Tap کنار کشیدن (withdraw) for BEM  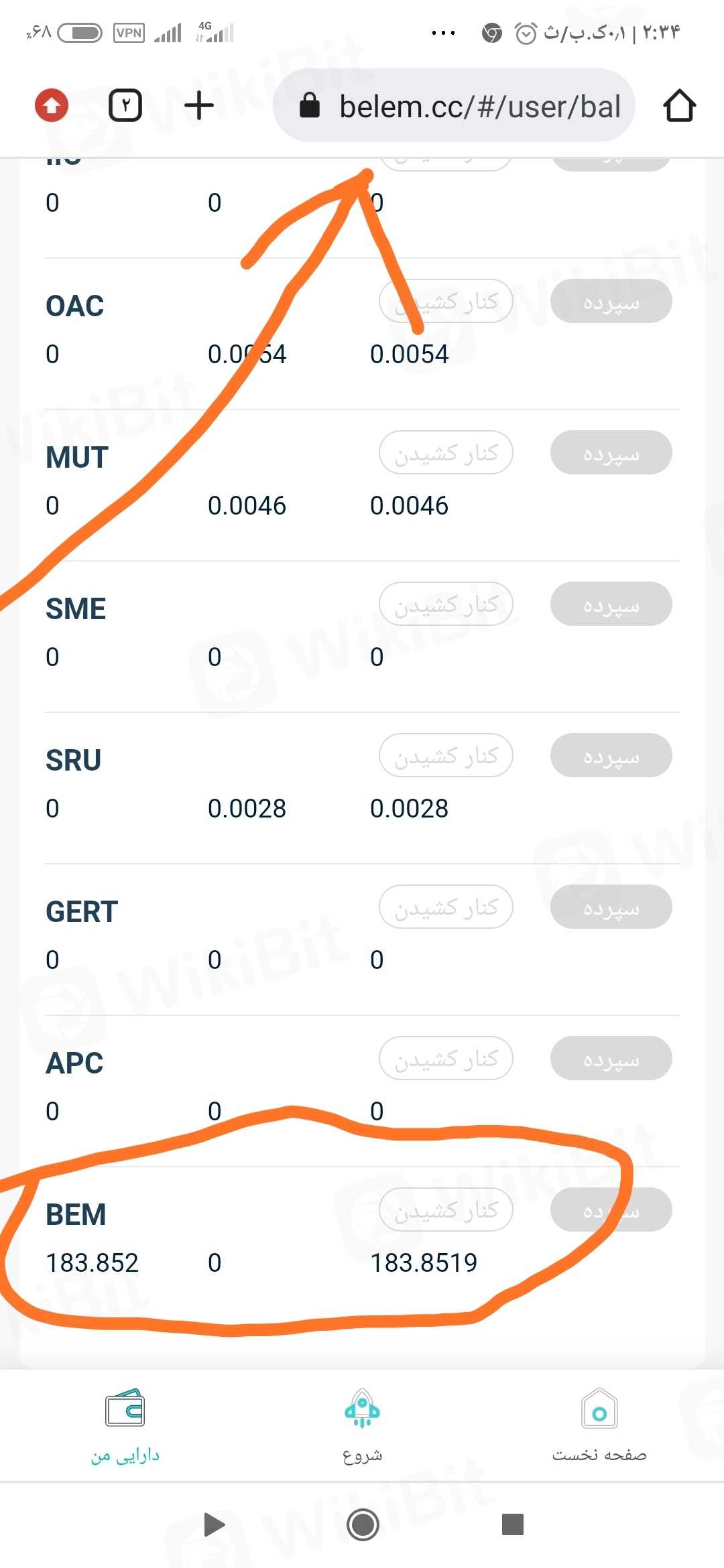click(446, 1210)
